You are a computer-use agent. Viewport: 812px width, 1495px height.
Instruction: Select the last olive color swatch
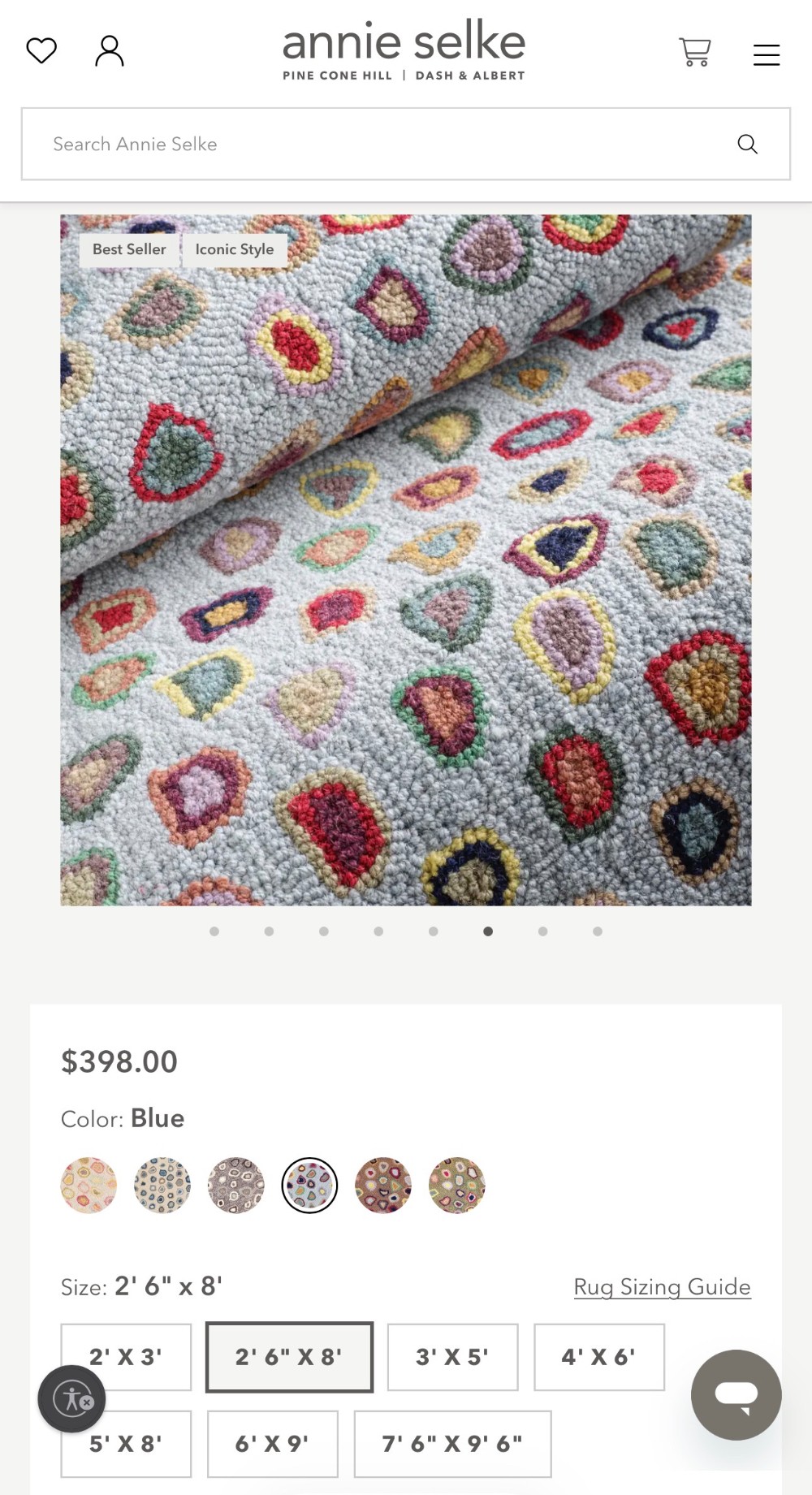[x=456, y=1186]
